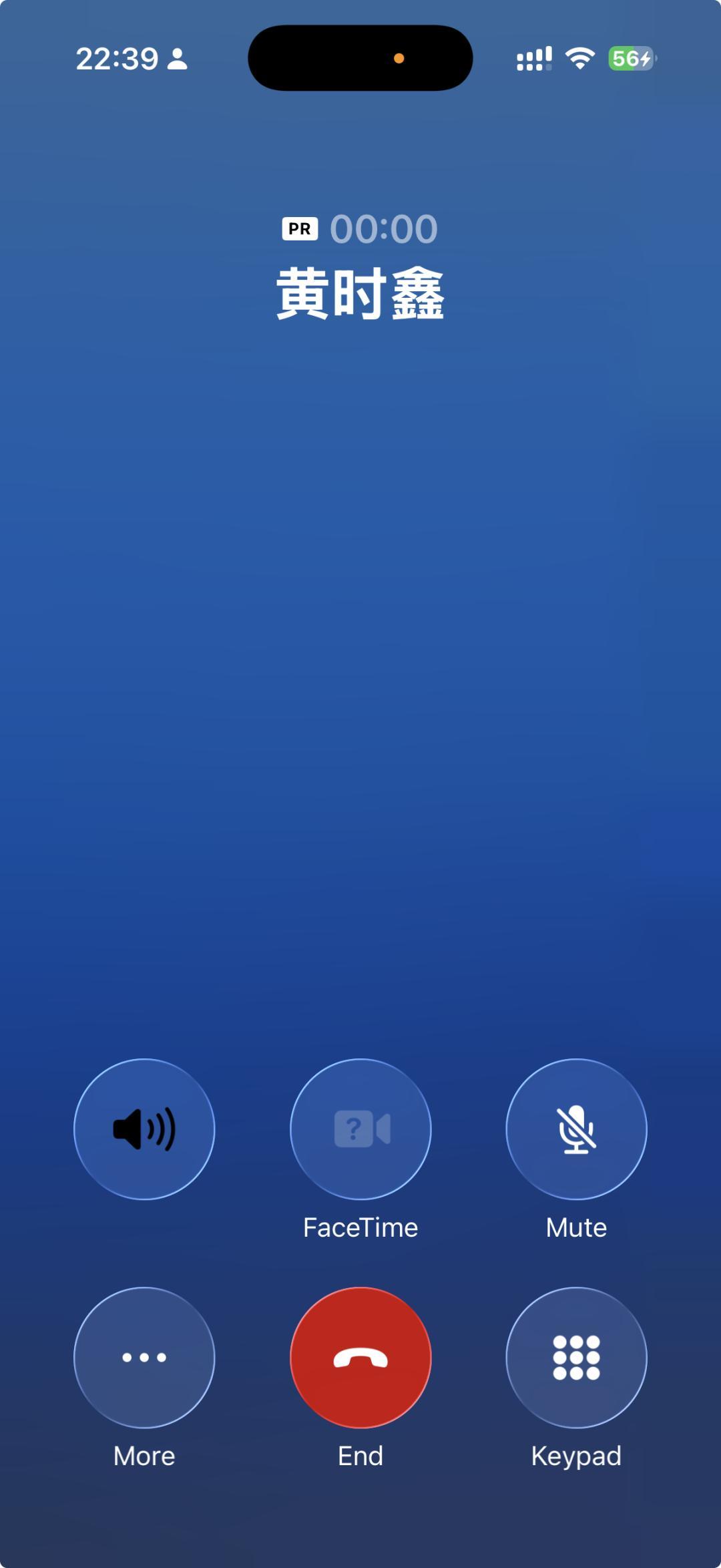Open the More options menu
This screenshot has height=1568, width=721.
tap(144, 1357)
